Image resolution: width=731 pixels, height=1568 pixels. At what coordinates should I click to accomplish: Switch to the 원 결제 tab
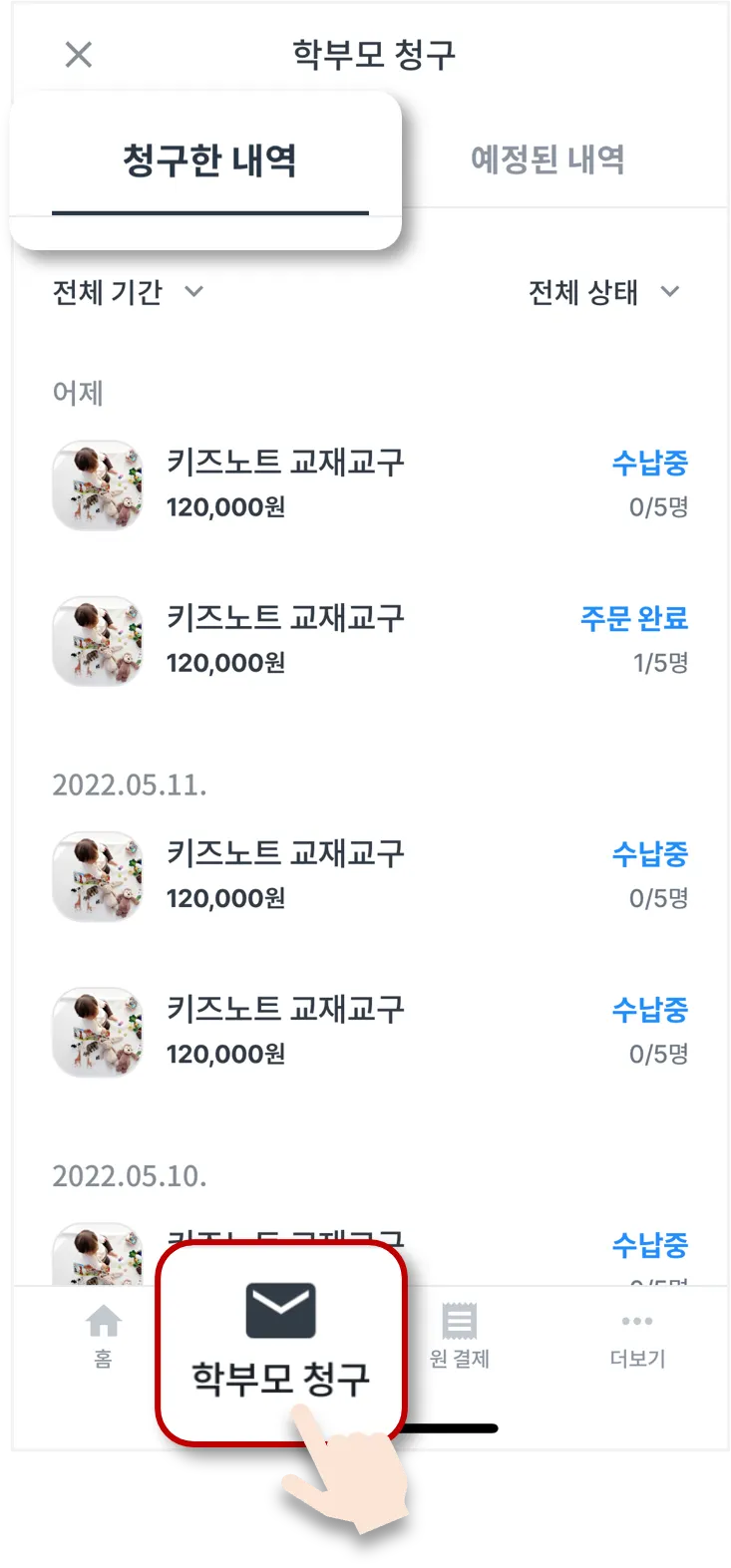[x=459, y=1336]
